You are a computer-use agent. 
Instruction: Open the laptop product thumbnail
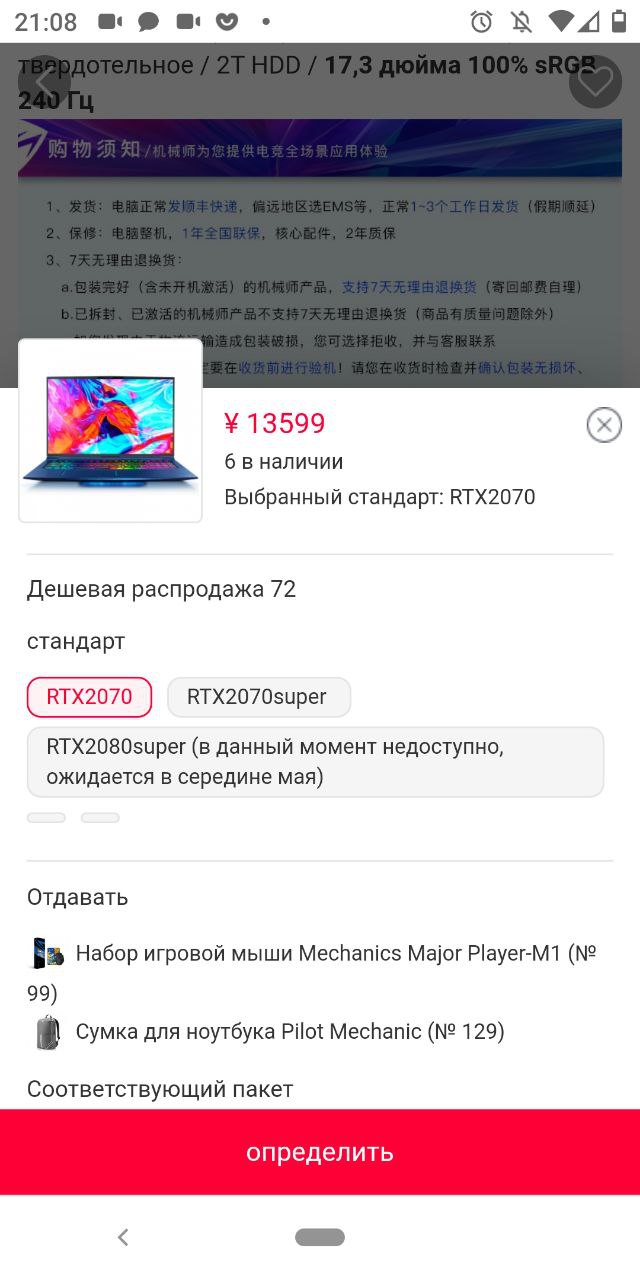(x=110, y=431)
